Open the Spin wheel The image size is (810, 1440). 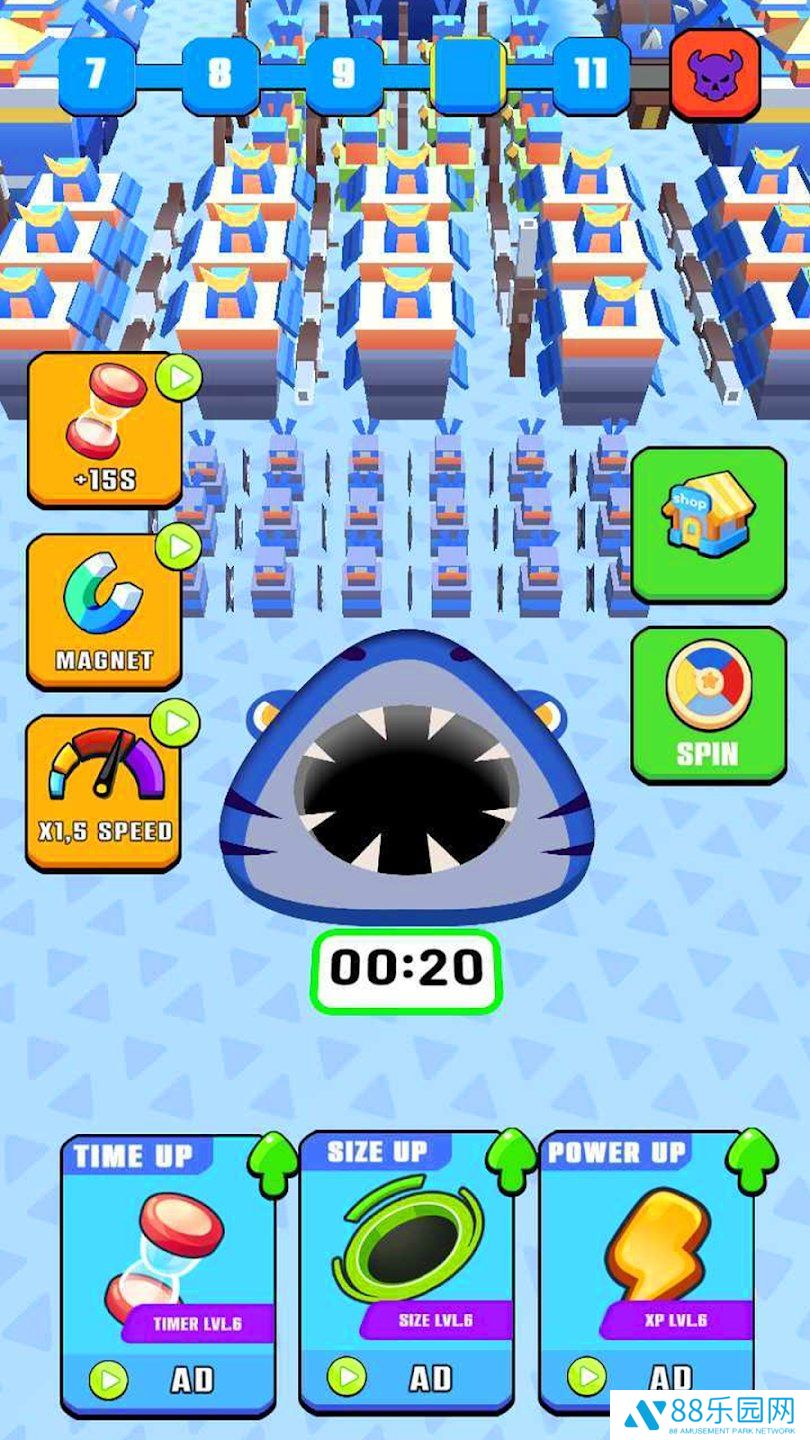[x=708, y=704]
